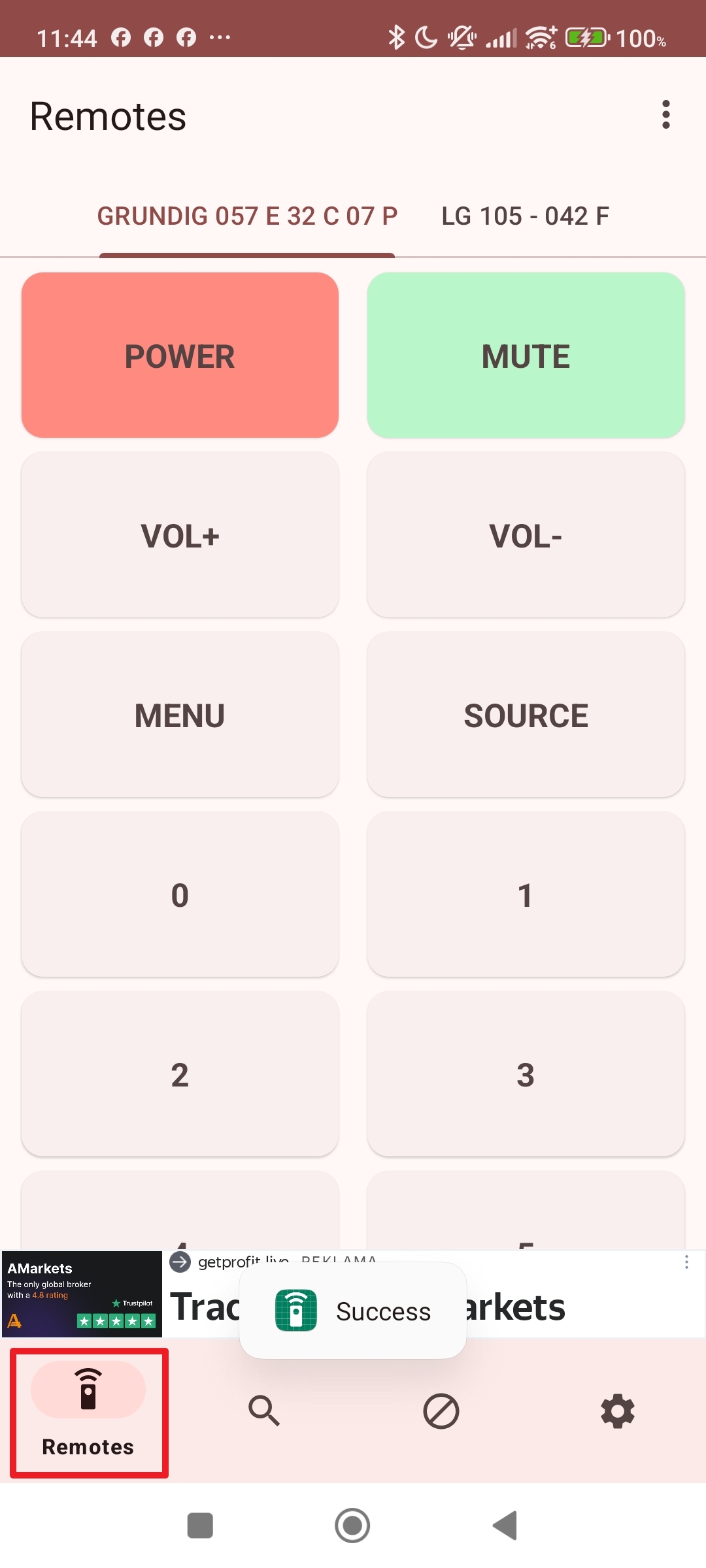Tap the MUTE button
The width and height of the screenshot is (706, 1568).
tap(526, 355)
